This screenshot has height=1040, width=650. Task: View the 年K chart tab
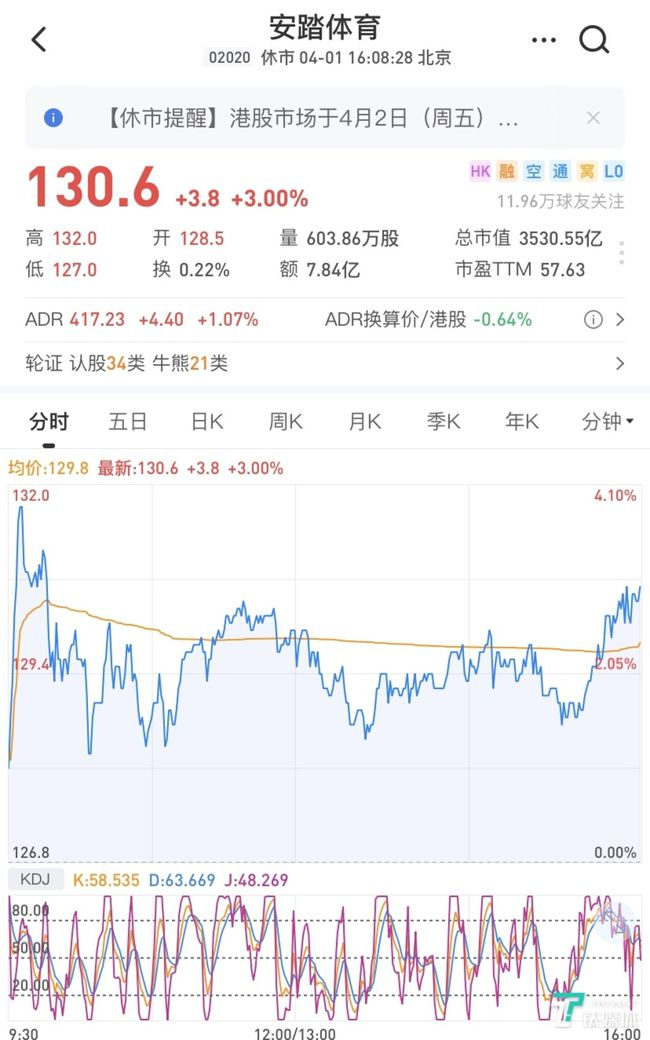[x=521, y=422]
